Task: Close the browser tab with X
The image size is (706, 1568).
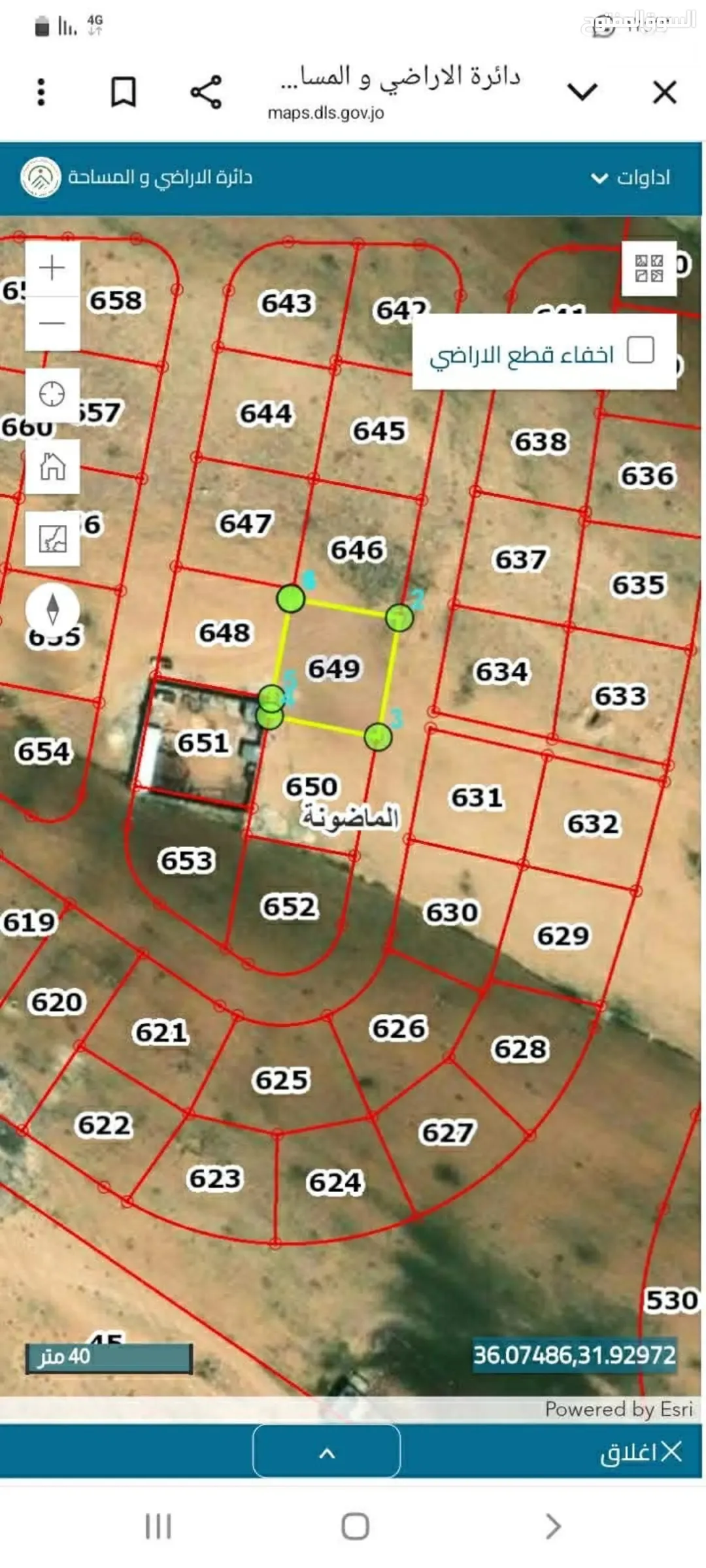Action: [x=665, y=92]
